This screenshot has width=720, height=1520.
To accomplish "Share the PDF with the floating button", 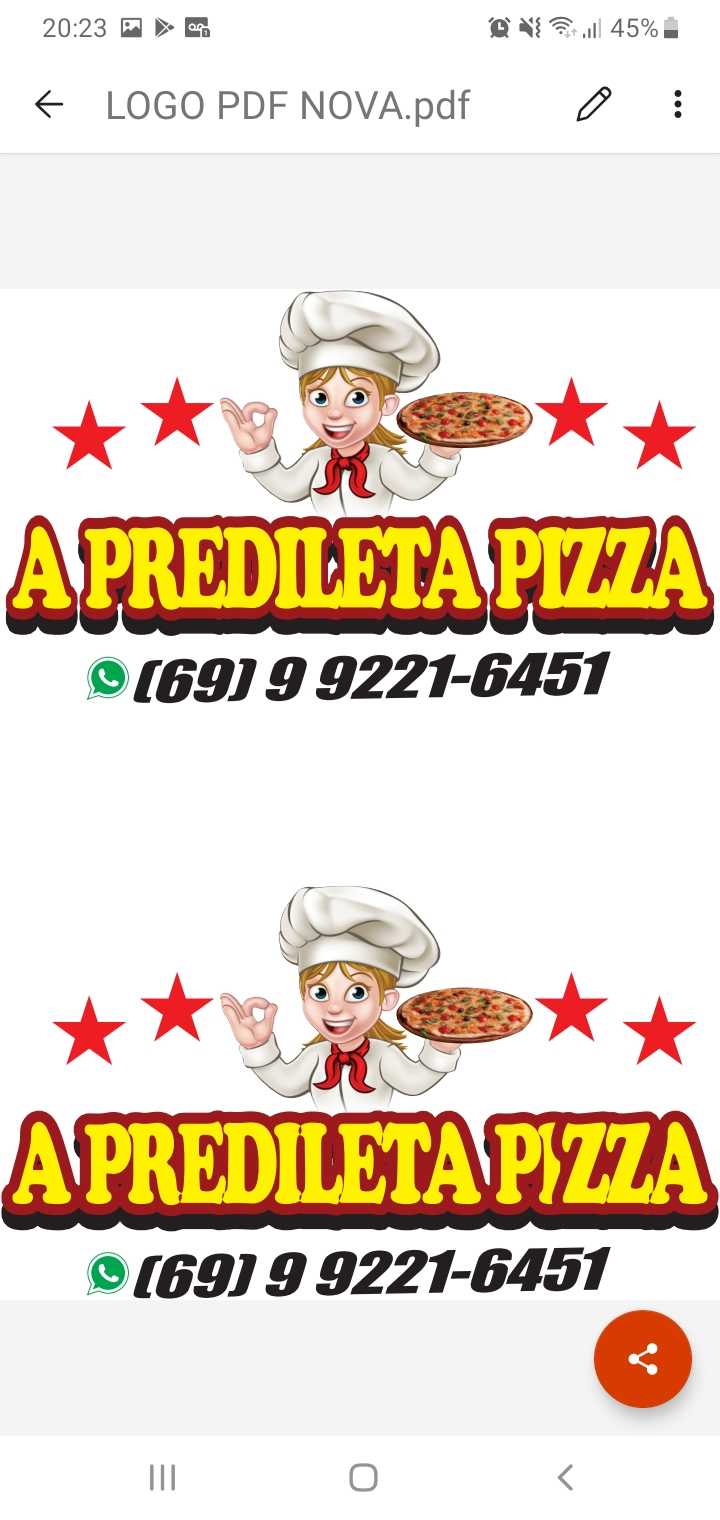I will click(x=642, y=1359).
